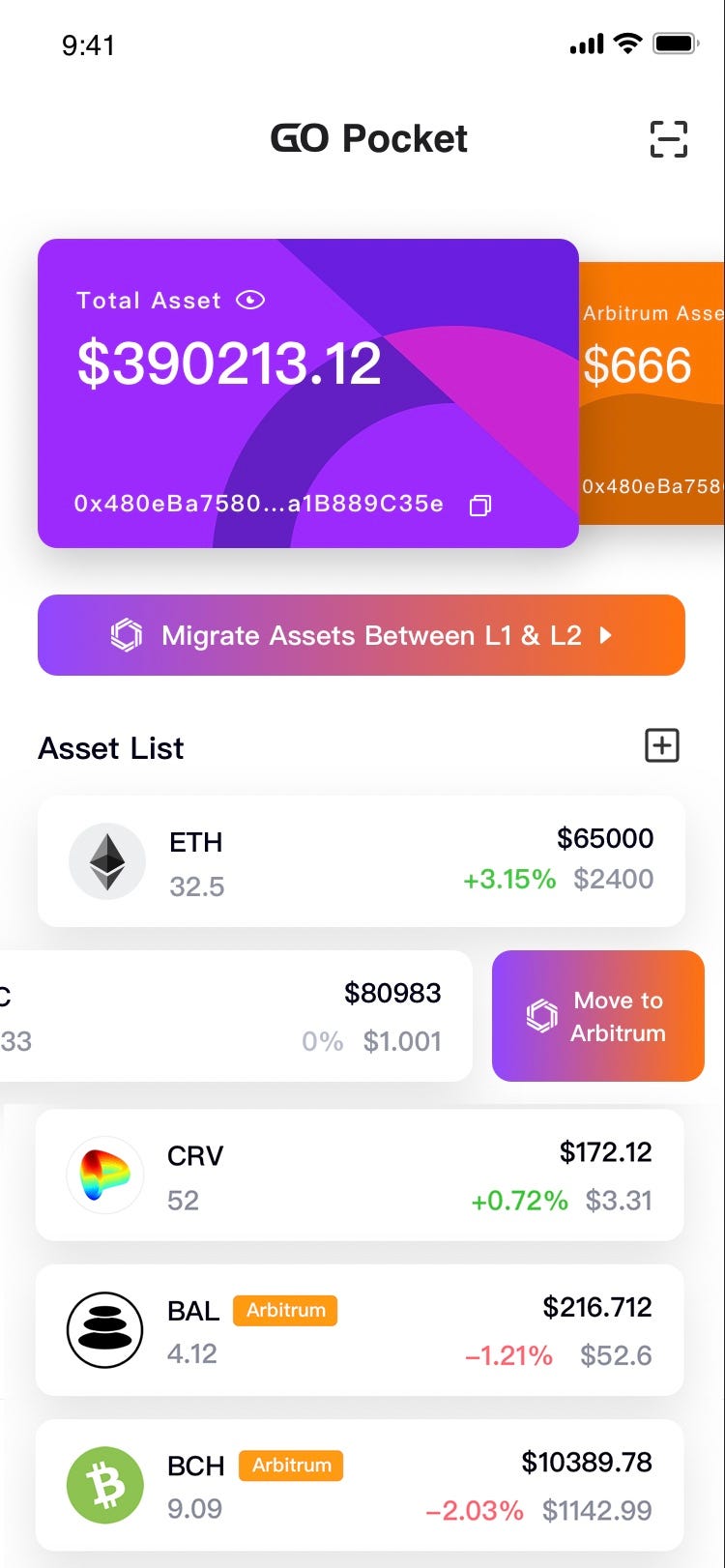The width and height of the screenshot is (725, 1568).
Task: Open the CRV asset row
Action: (x=360, y=1175)
